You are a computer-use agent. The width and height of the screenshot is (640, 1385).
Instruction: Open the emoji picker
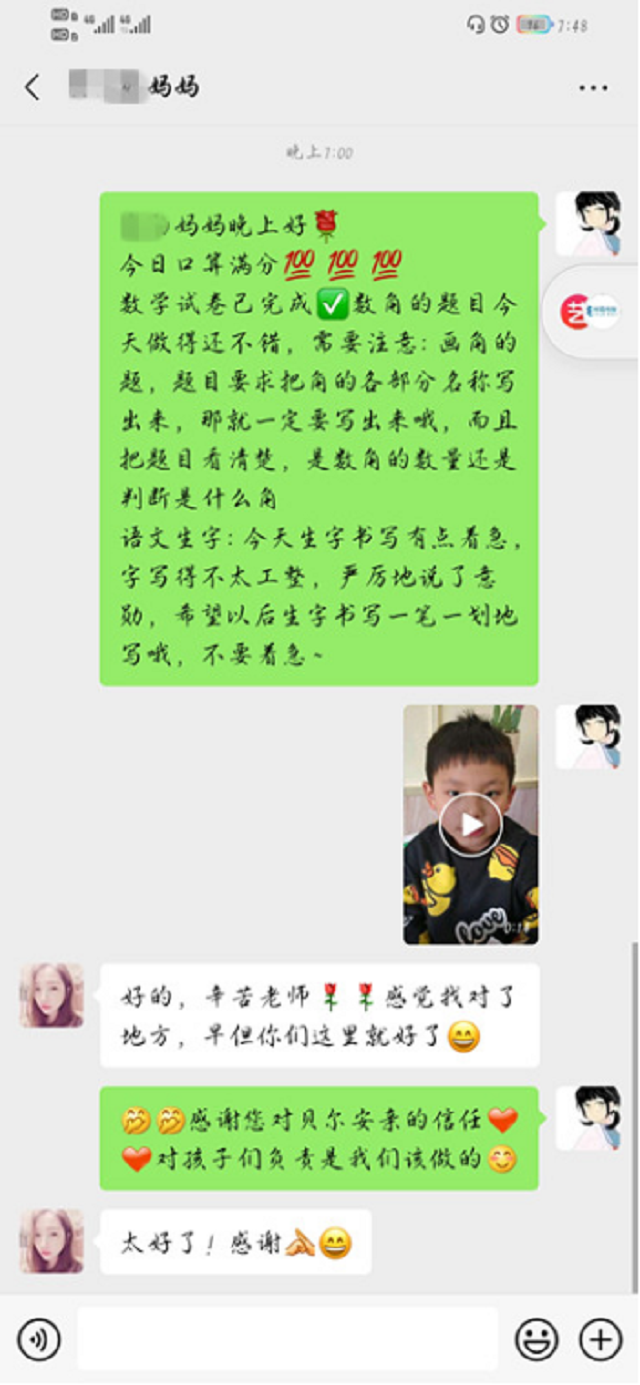click(x=536, y=1339)
